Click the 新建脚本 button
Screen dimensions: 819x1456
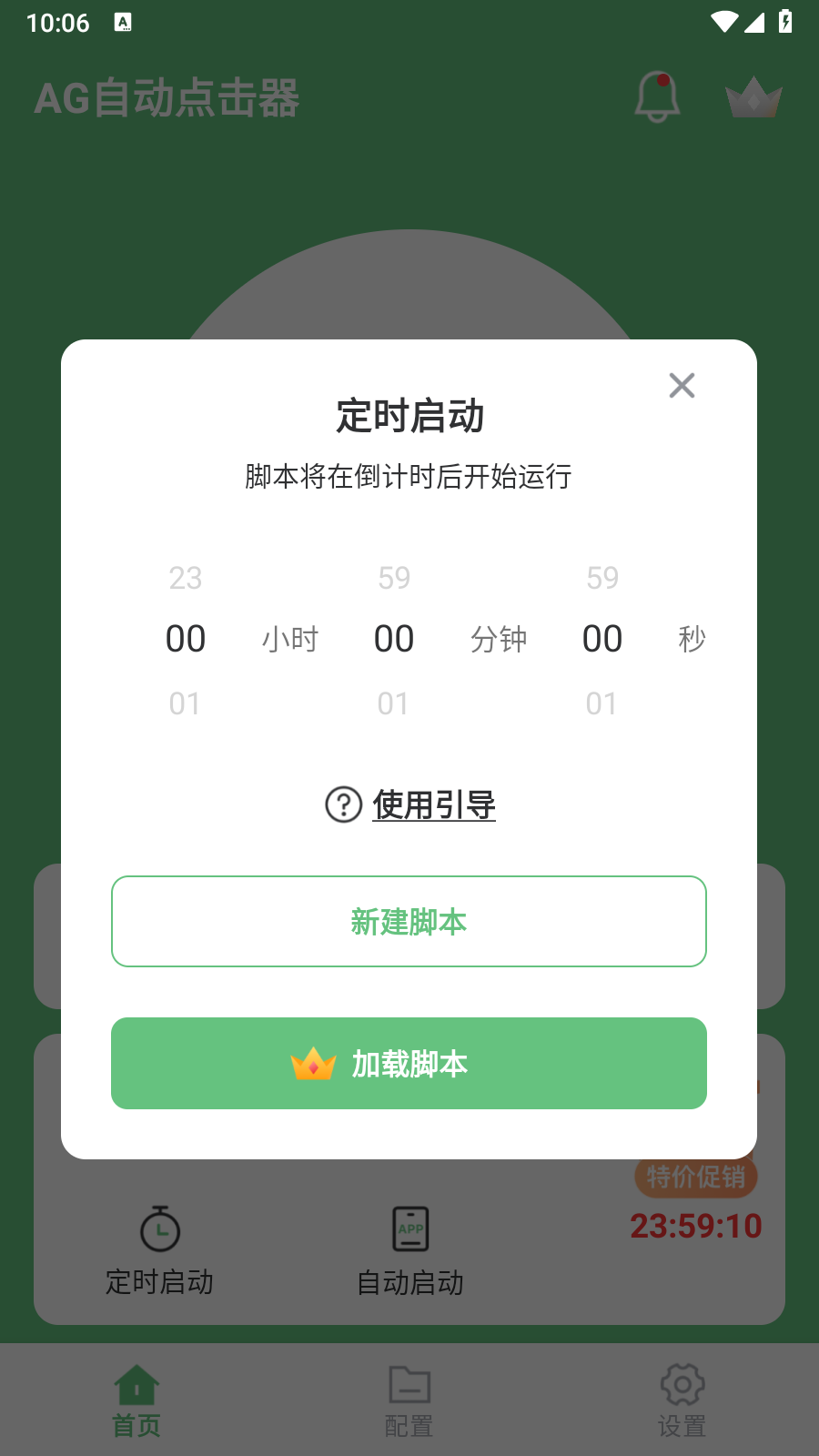pyautogui.click(x=409, y=921)
